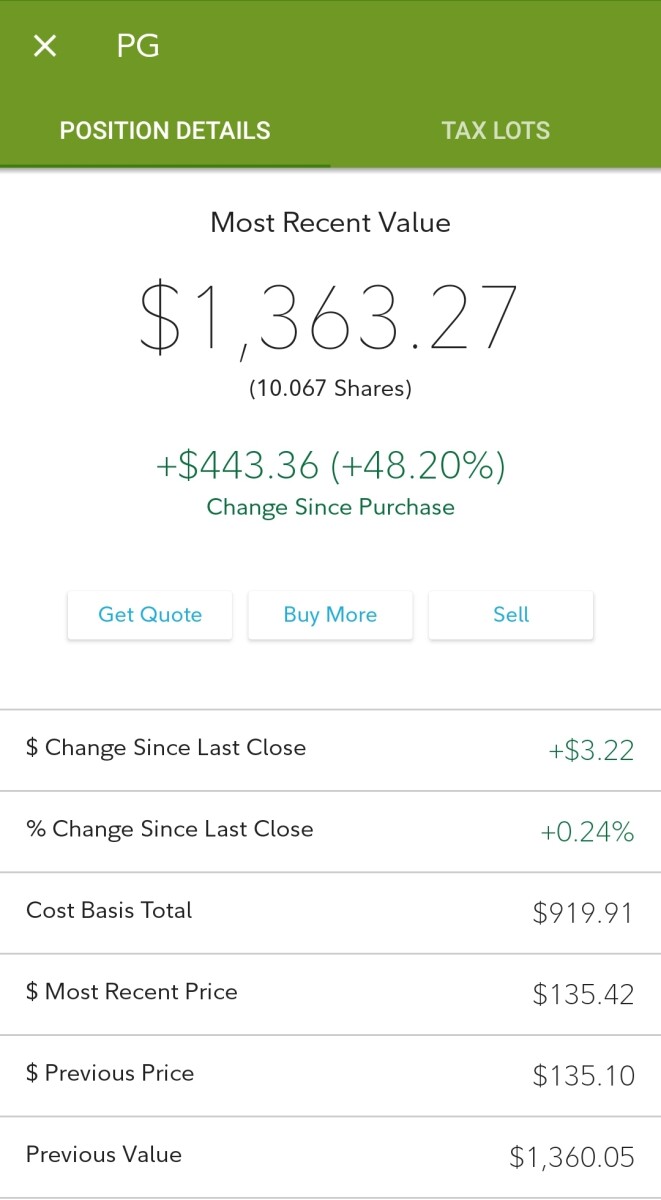Close the PG position details screen
Screen dimensions: 661x1200
click(45, 46)
